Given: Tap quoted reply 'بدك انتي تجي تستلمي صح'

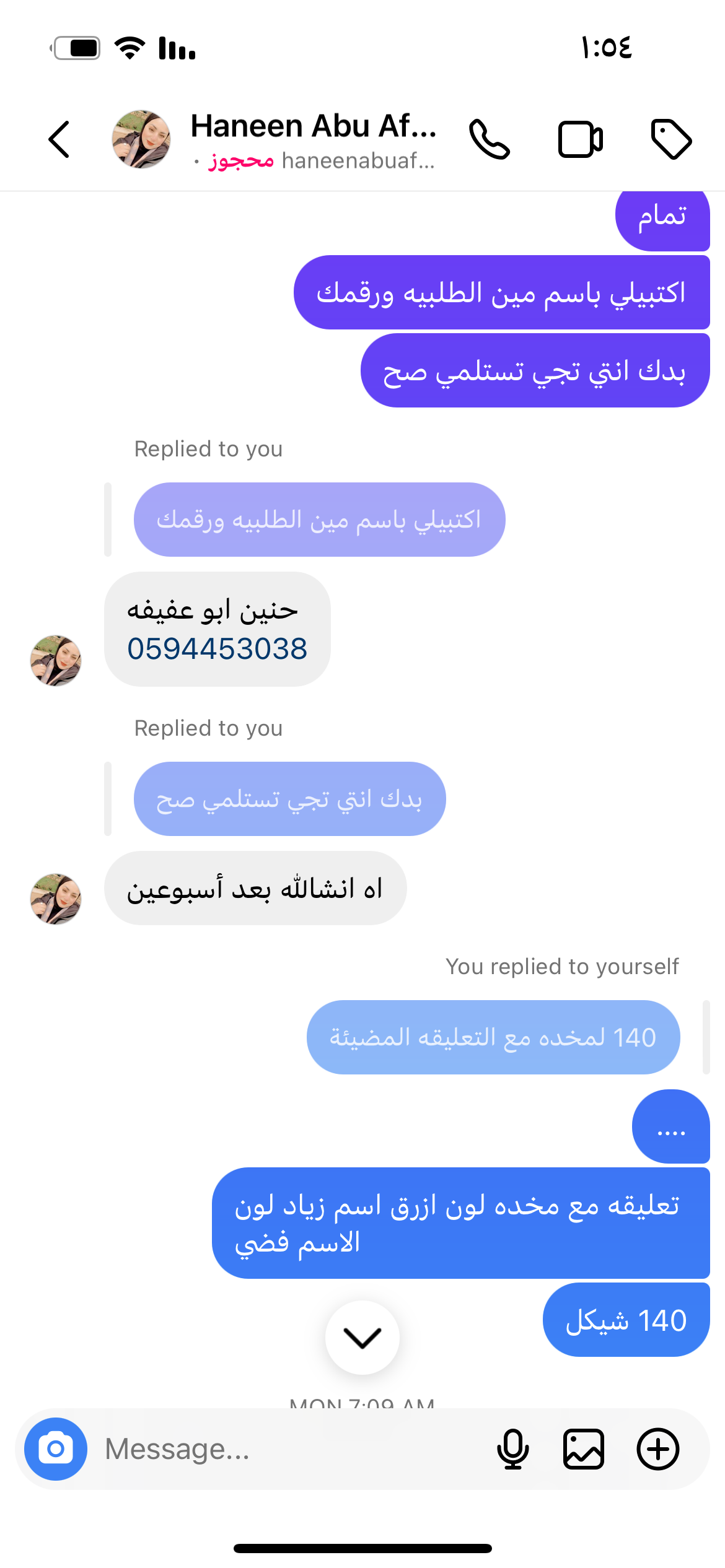Looking at the screenshot, I should click(289, 799).
